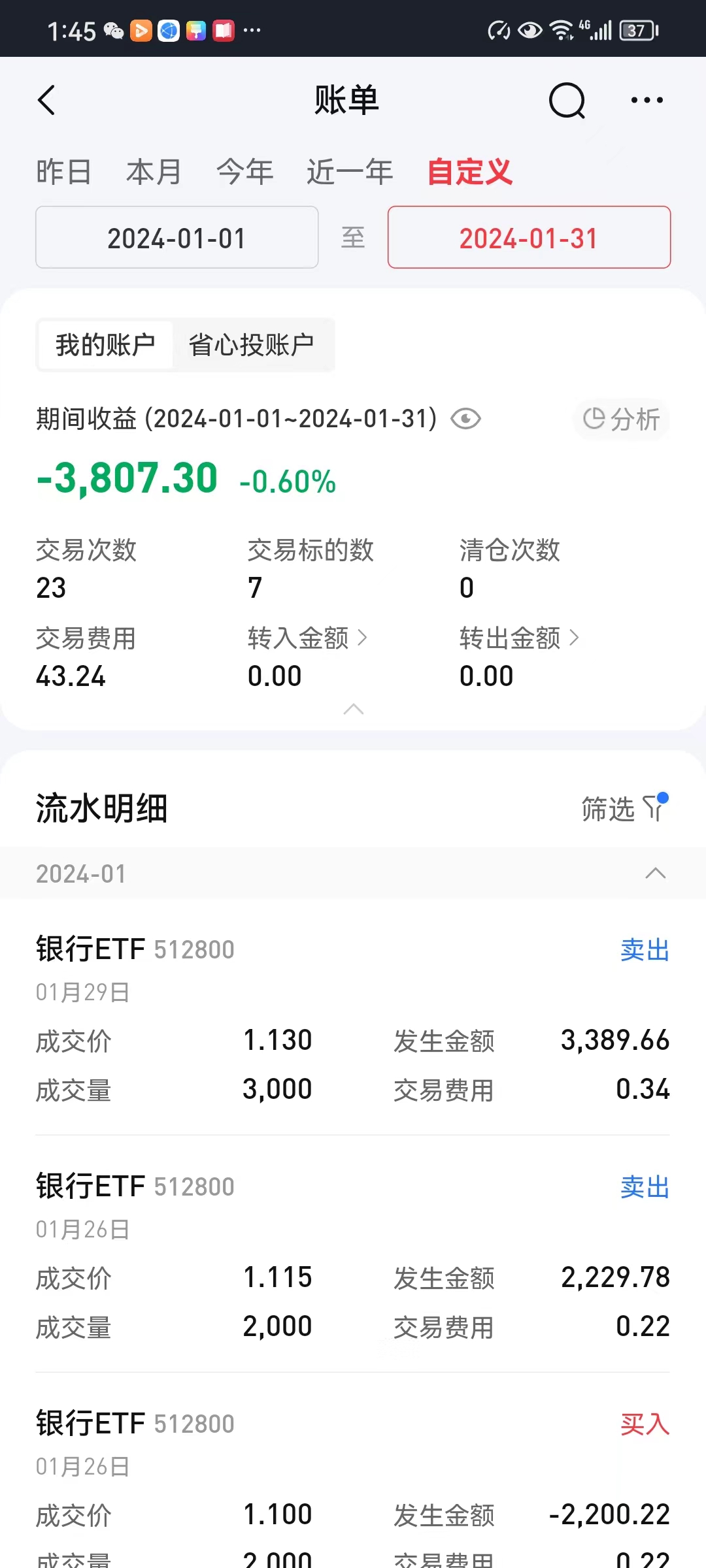Switch to 省心投账户
The width and height of the screenshot is (706, 1568).
252,345
